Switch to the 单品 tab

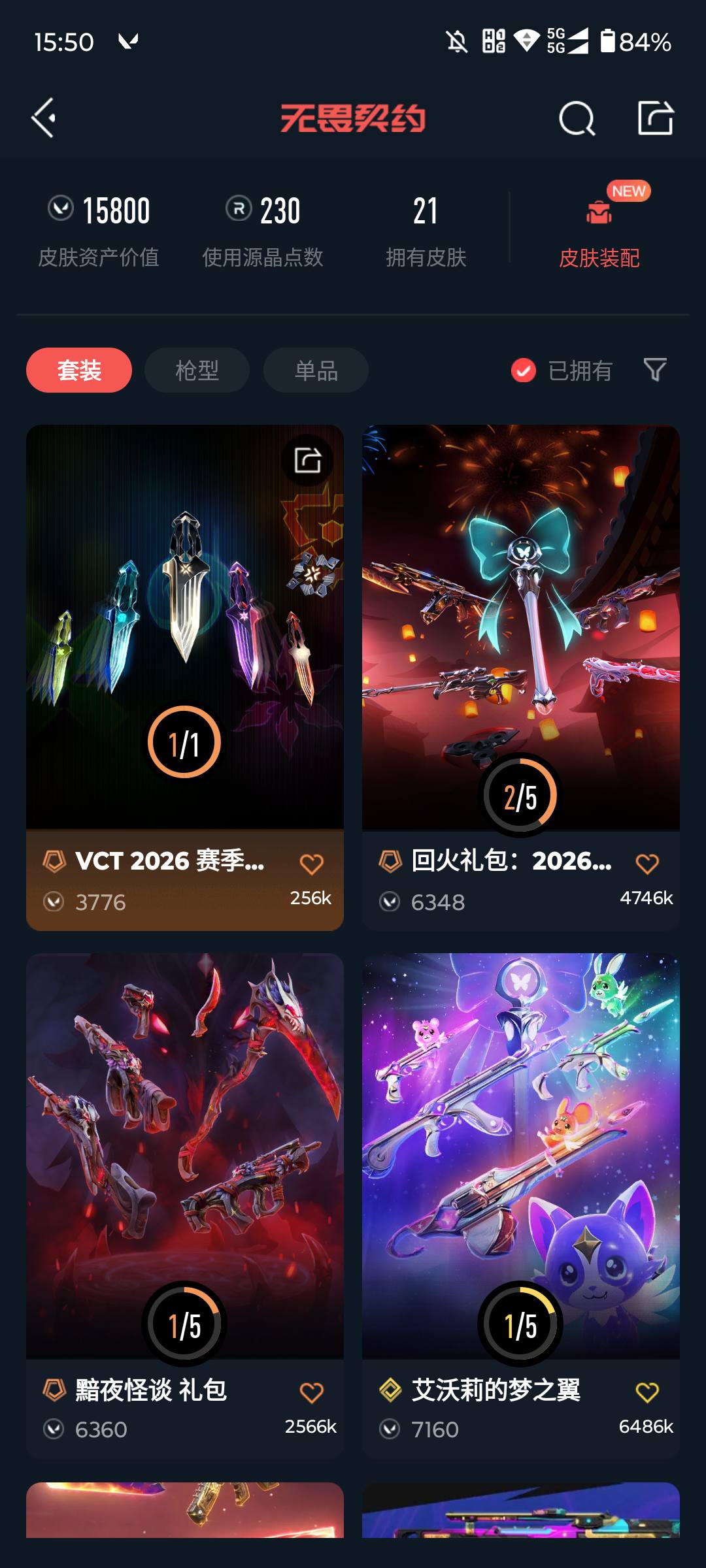coord(316,370)
